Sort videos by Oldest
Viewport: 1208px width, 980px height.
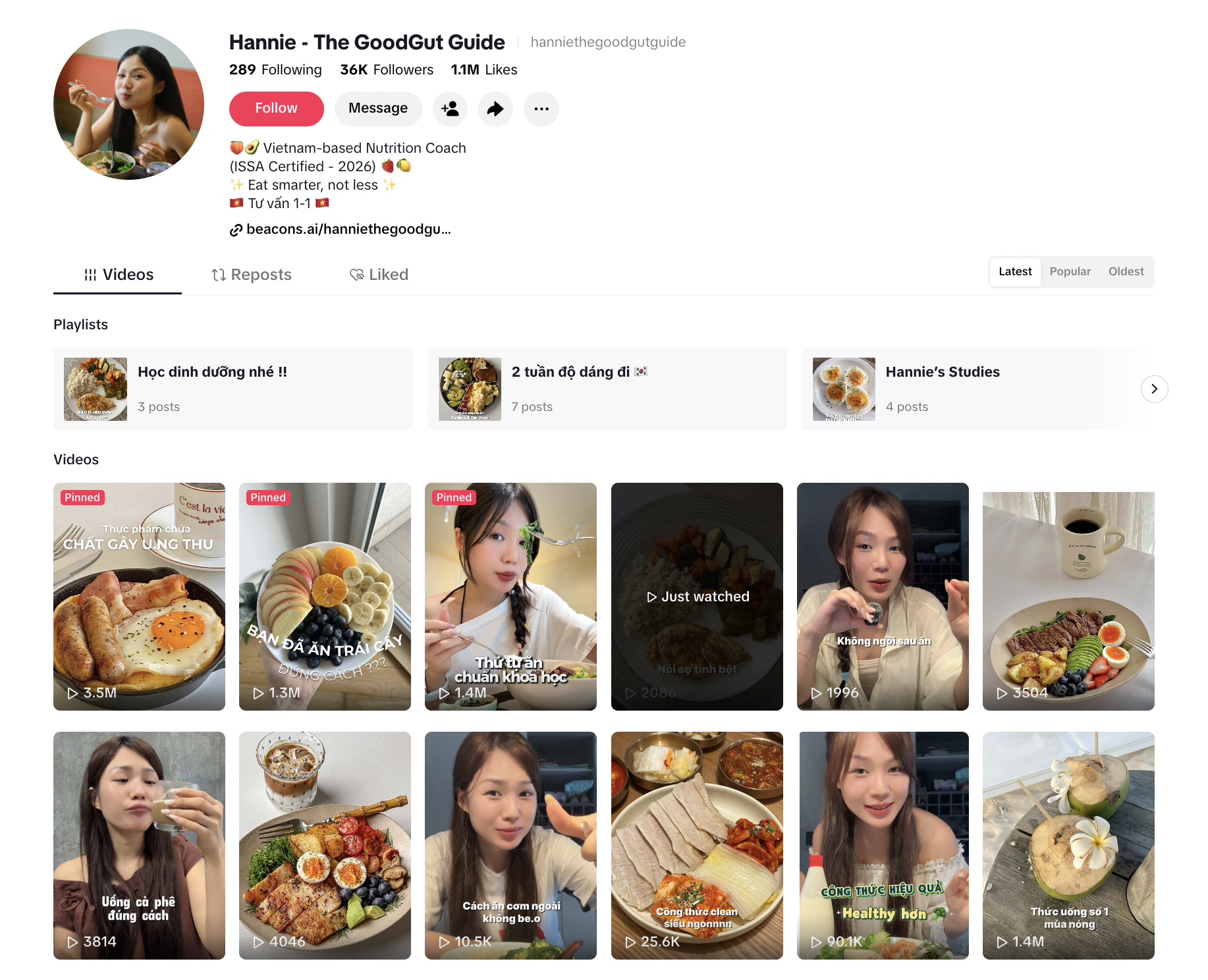[1126, 271]
